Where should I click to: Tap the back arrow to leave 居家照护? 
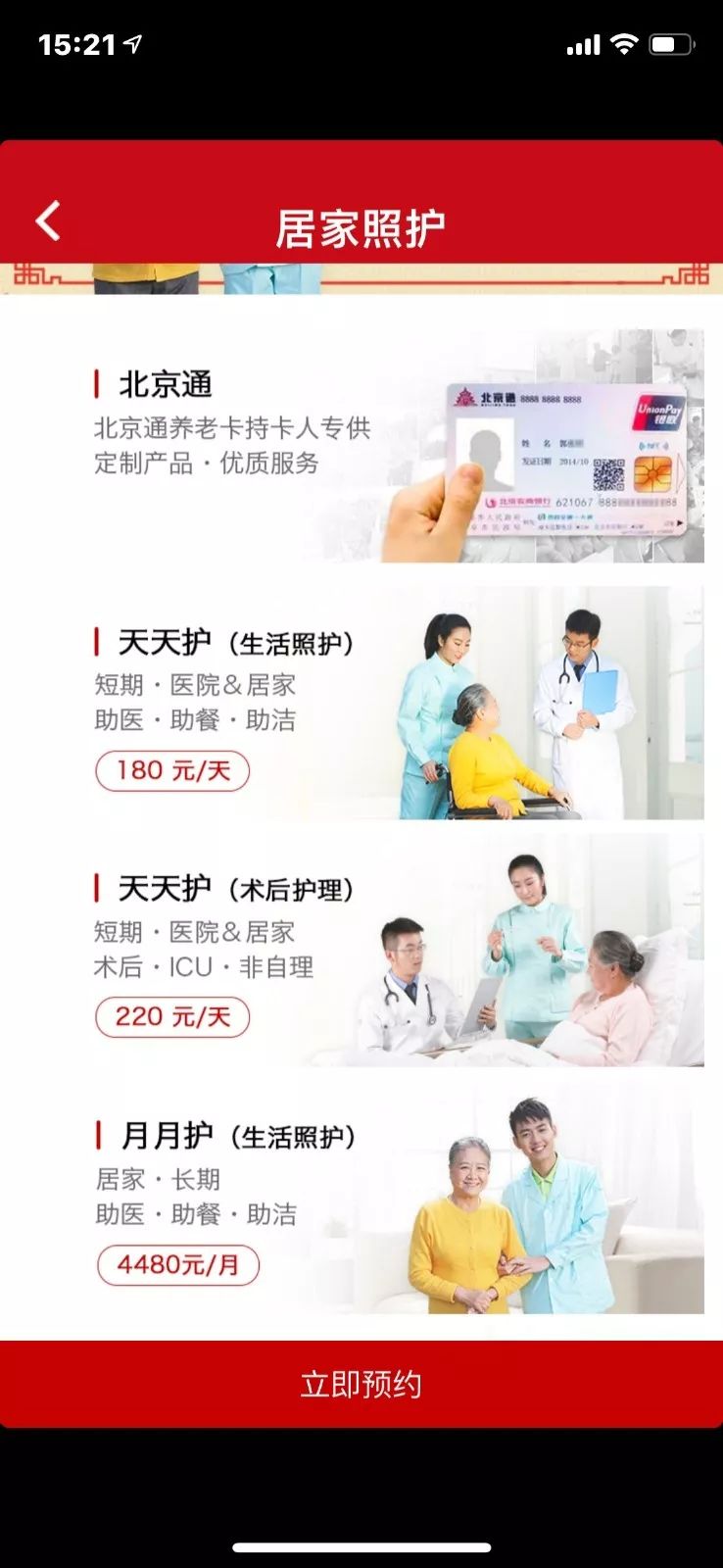tap(46, 220)
